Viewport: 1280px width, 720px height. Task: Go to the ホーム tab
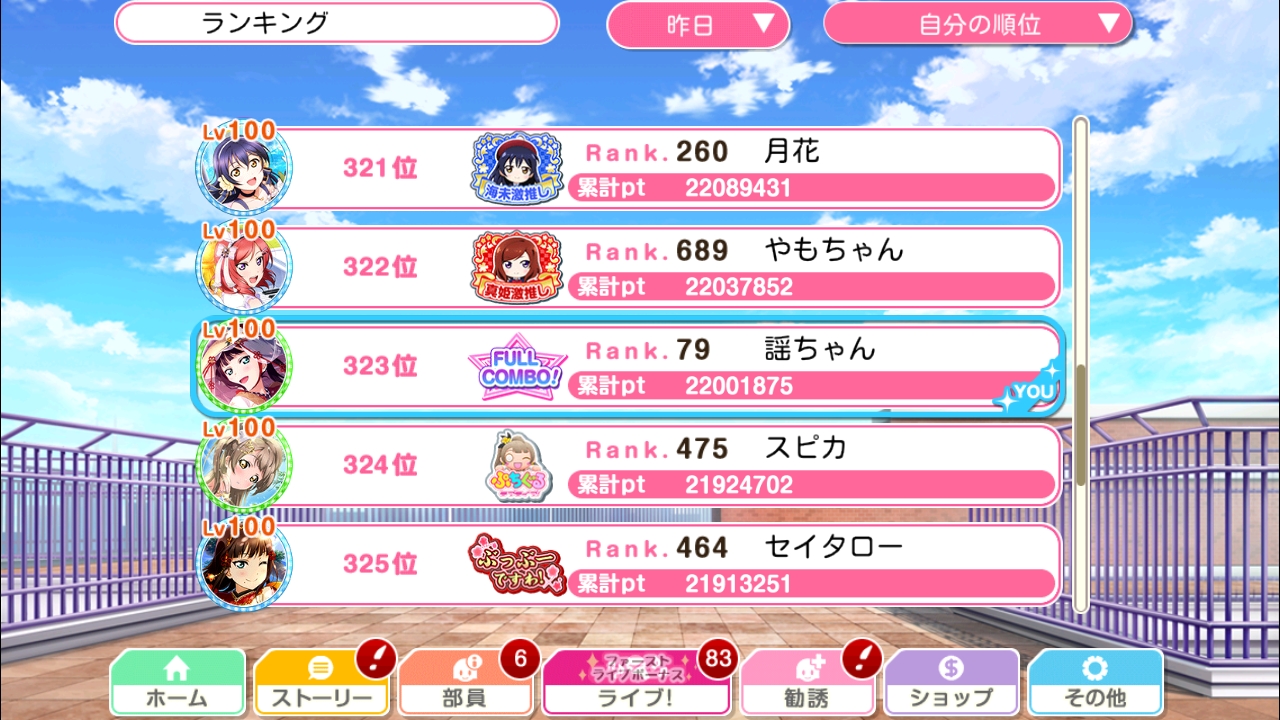[x=177, y=682]
